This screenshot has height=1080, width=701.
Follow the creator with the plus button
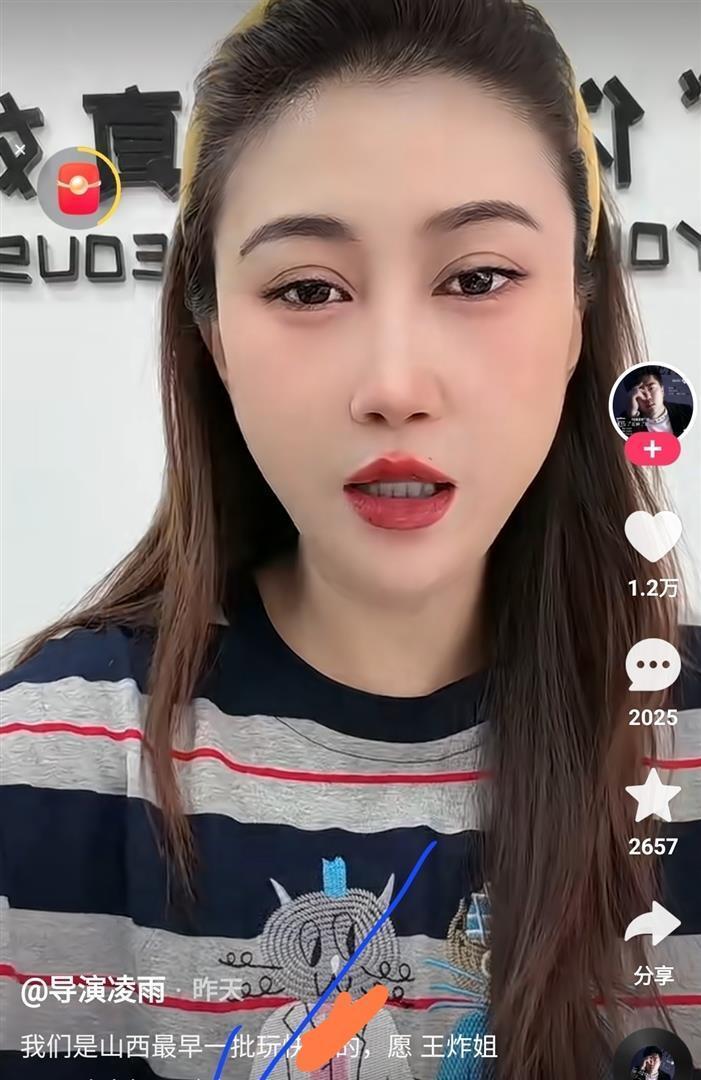[652, 450]
